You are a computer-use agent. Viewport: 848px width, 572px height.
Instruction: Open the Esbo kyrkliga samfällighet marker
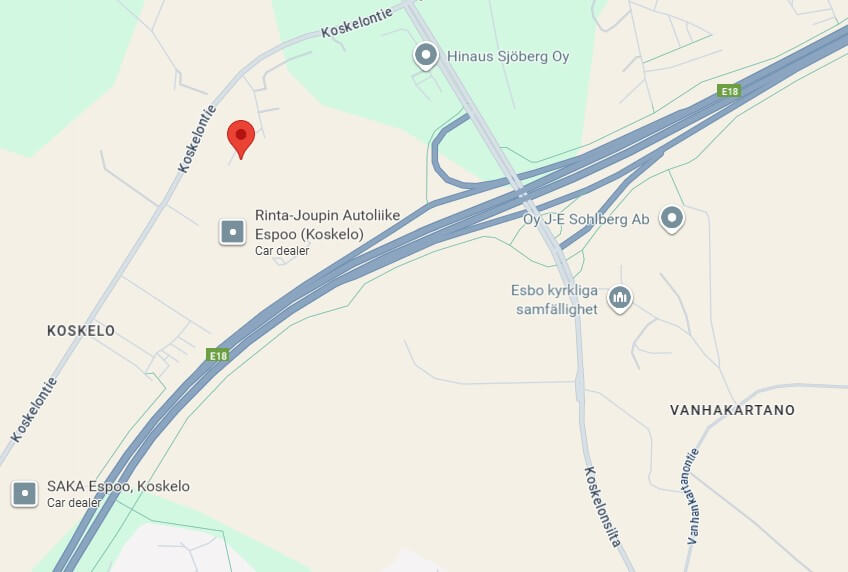pyautogui.click(x=620, y=298)
